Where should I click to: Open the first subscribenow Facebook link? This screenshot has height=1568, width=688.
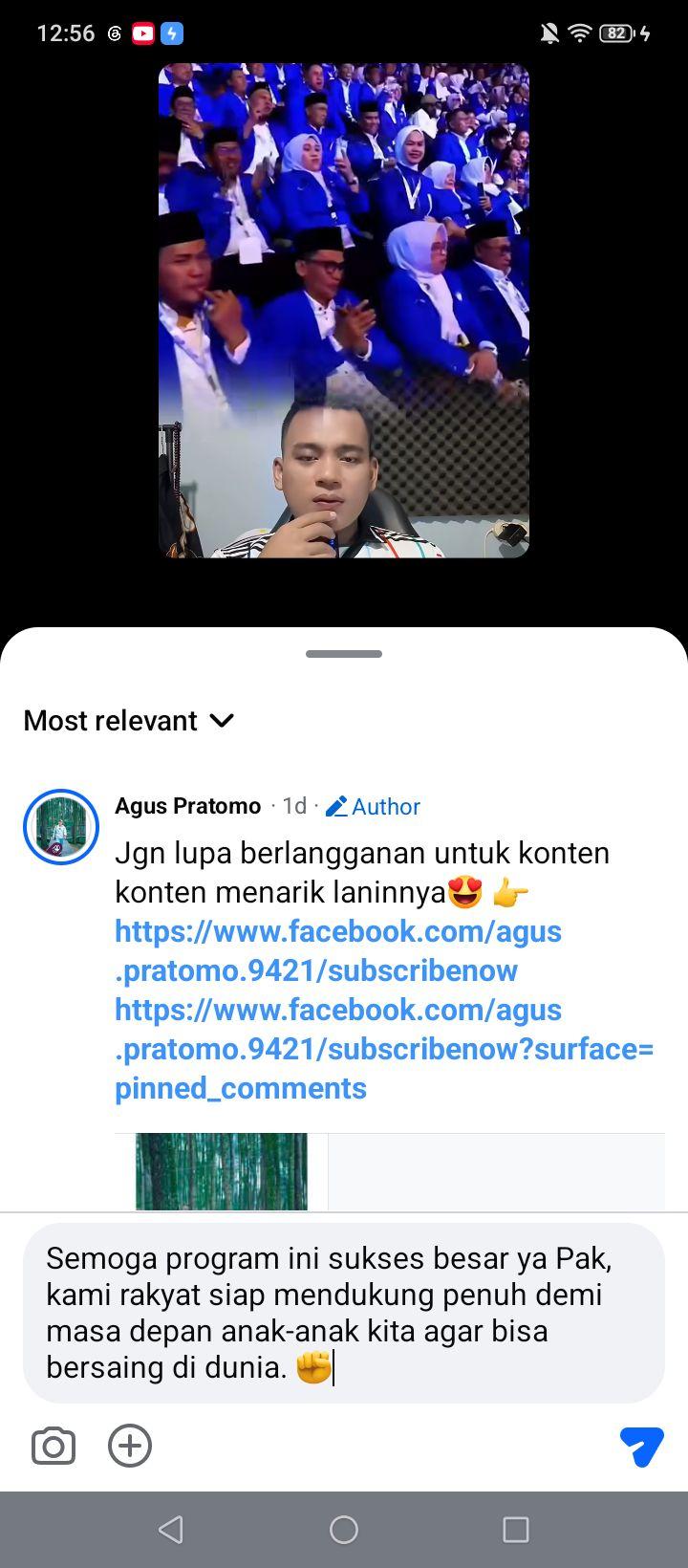point(338,950)
